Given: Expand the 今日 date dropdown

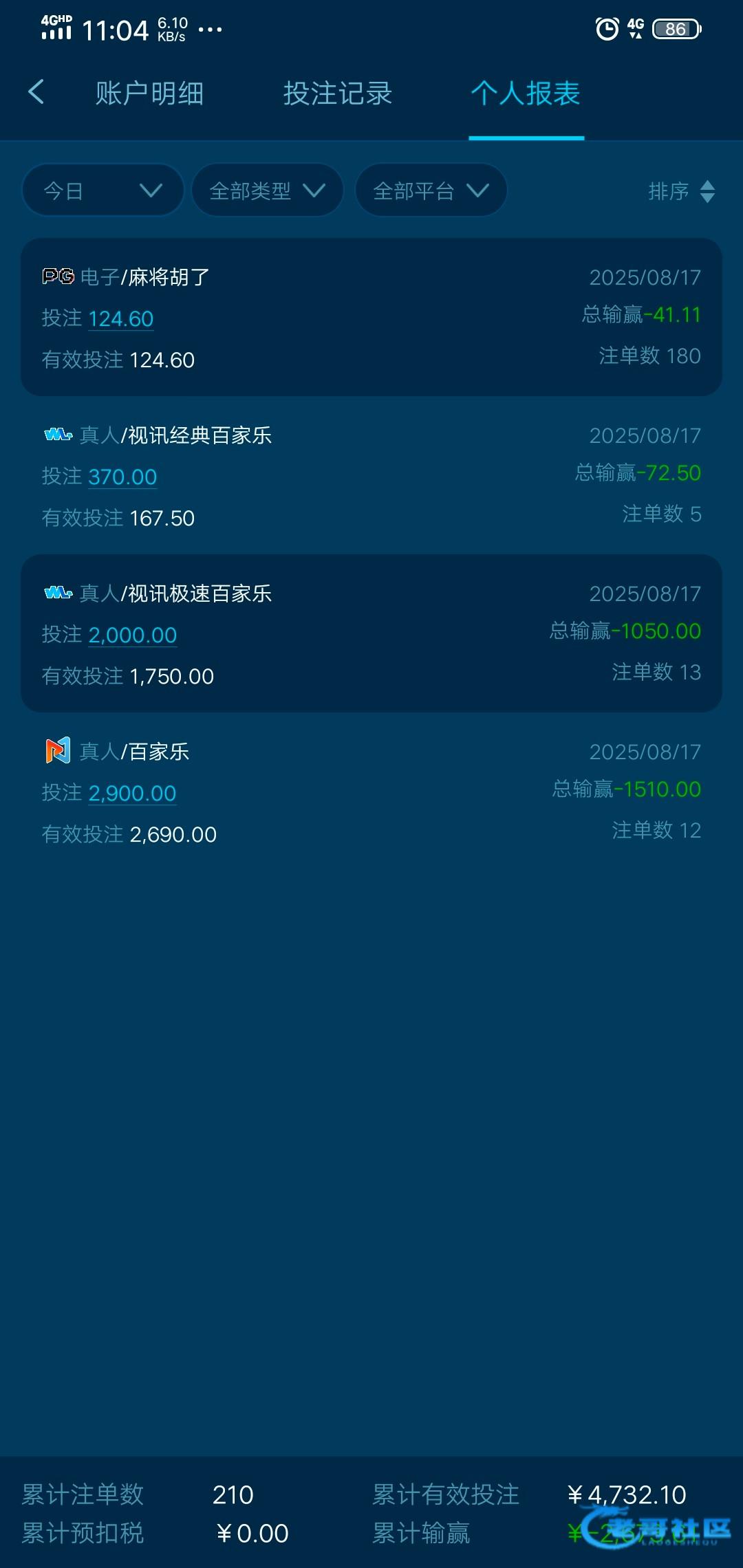Looking at the screenshot, I should point(103,190).
